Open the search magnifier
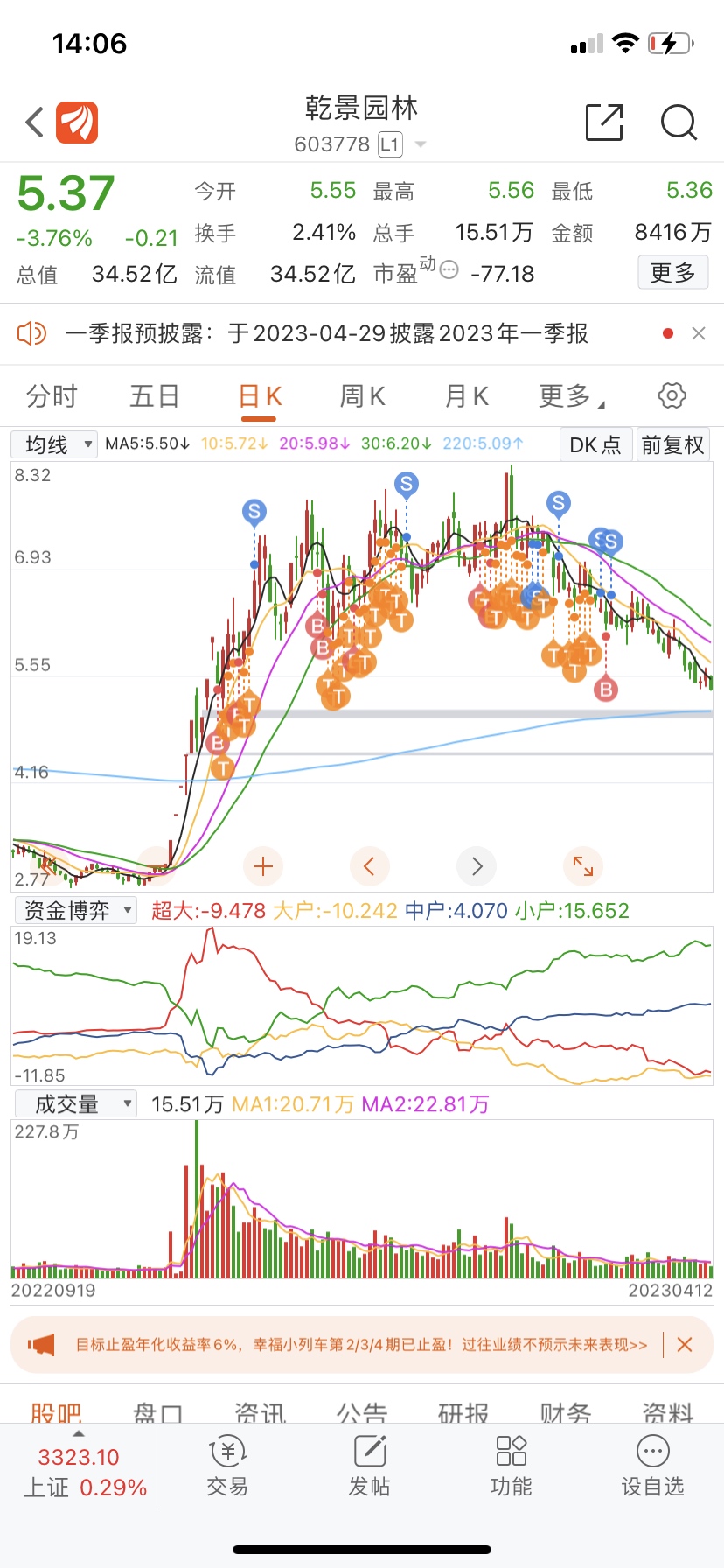Screen dimensions: 724x1568 (679, 122)
